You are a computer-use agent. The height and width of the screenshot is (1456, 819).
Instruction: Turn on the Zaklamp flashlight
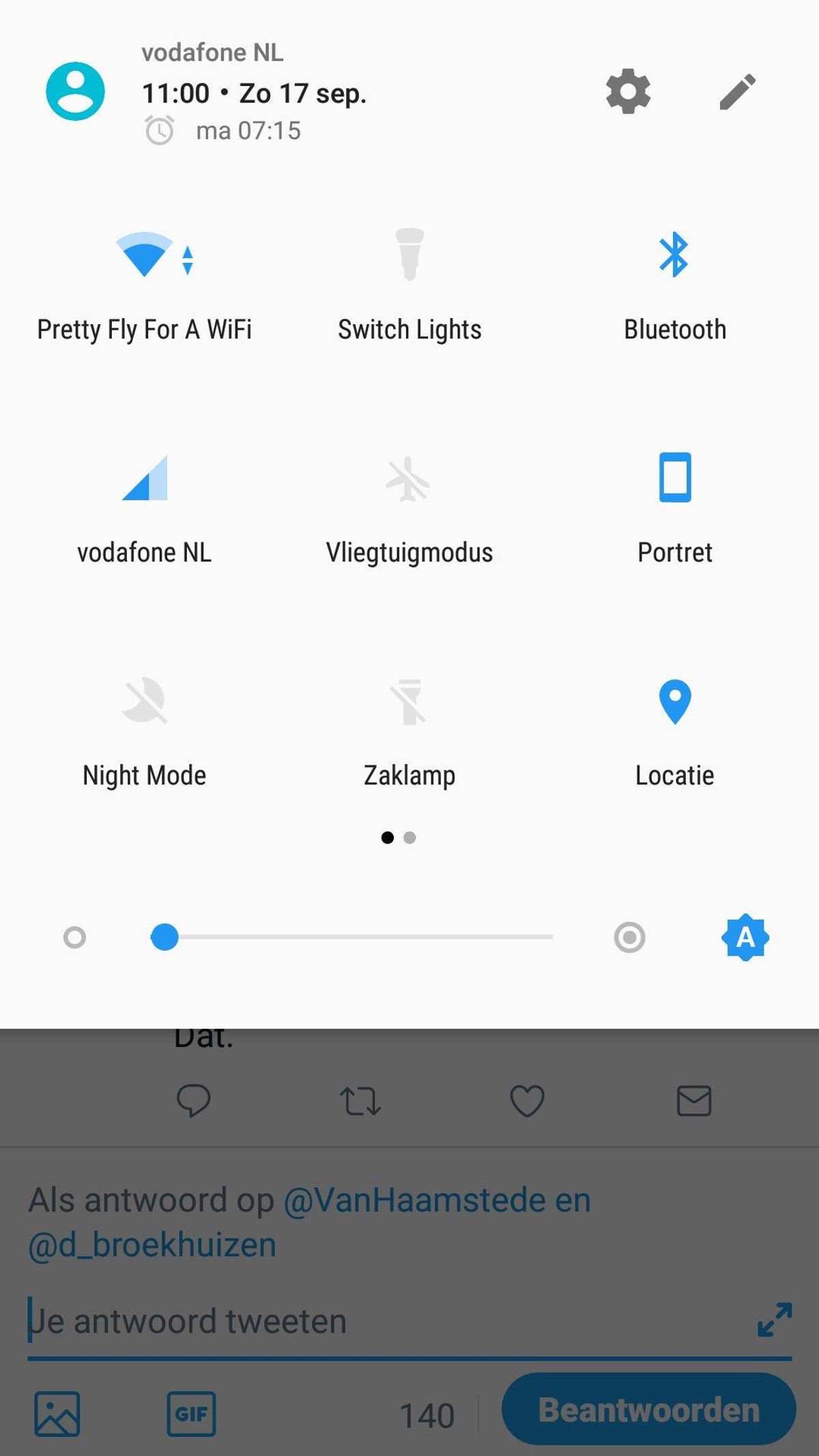409,702
